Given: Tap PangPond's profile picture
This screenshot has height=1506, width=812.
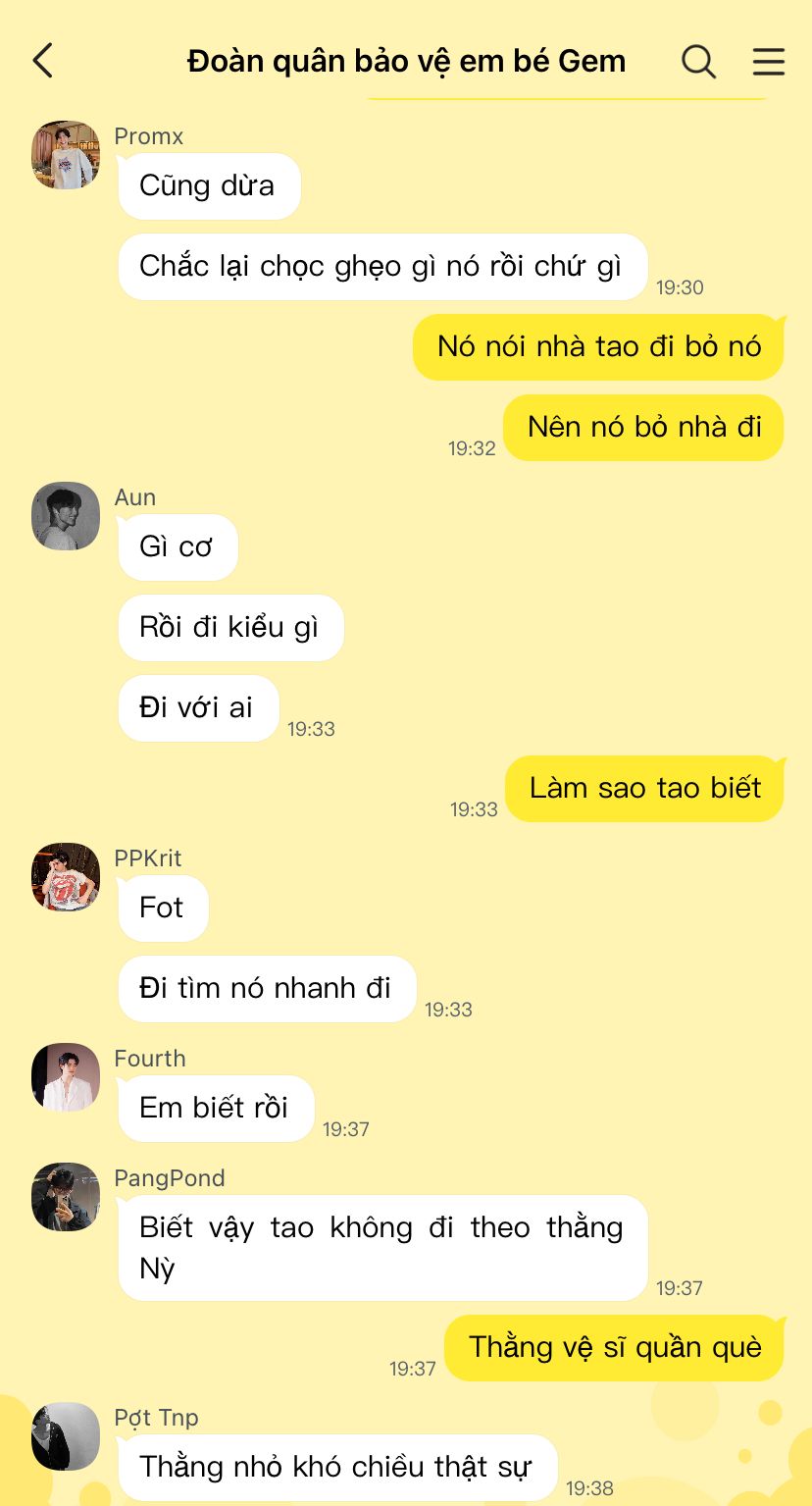Looking at the screenshot, I should [66, 1197].
